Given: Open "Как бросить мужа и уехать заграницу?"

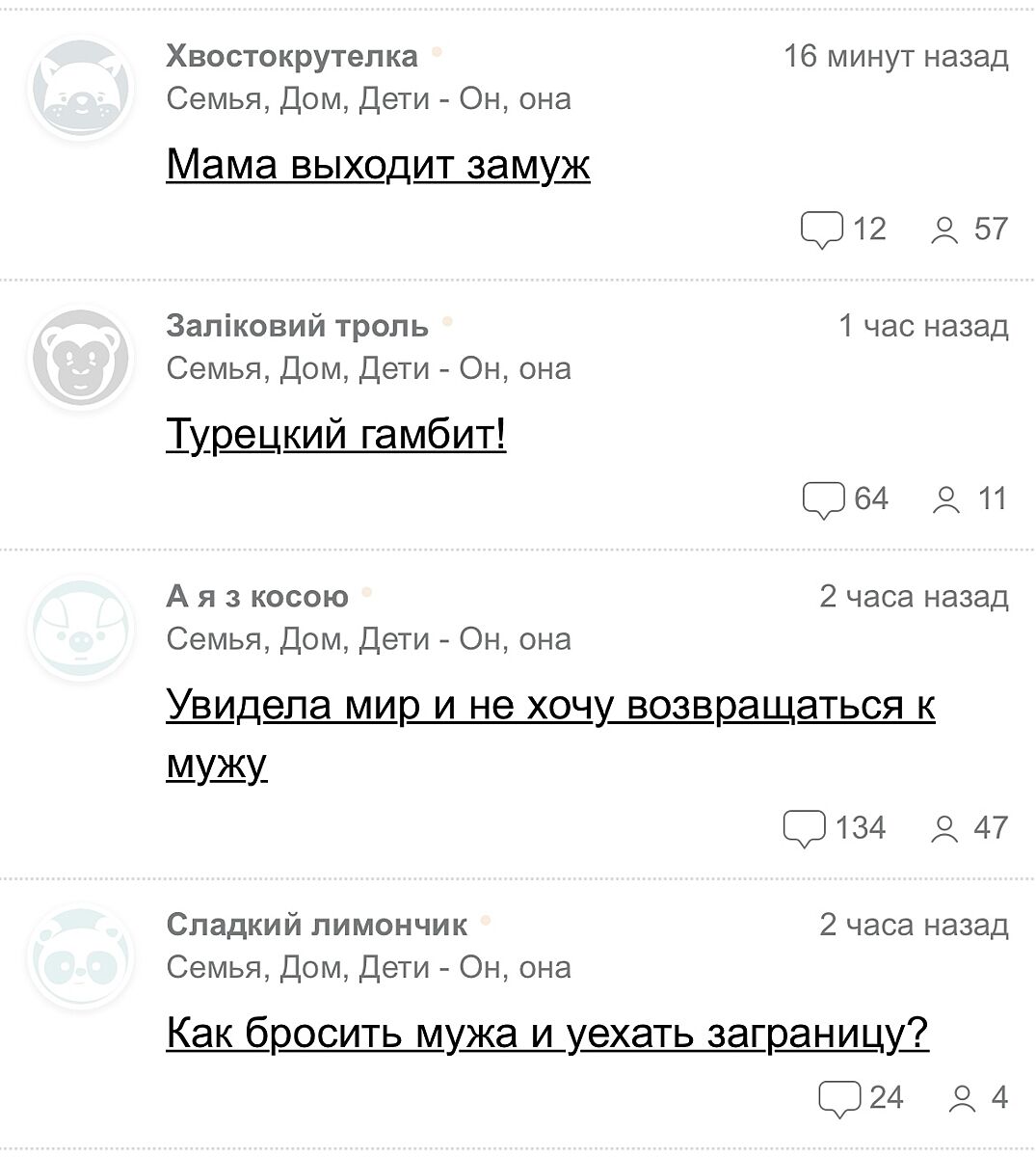Looking at the screenshot, I should 546,1033.
